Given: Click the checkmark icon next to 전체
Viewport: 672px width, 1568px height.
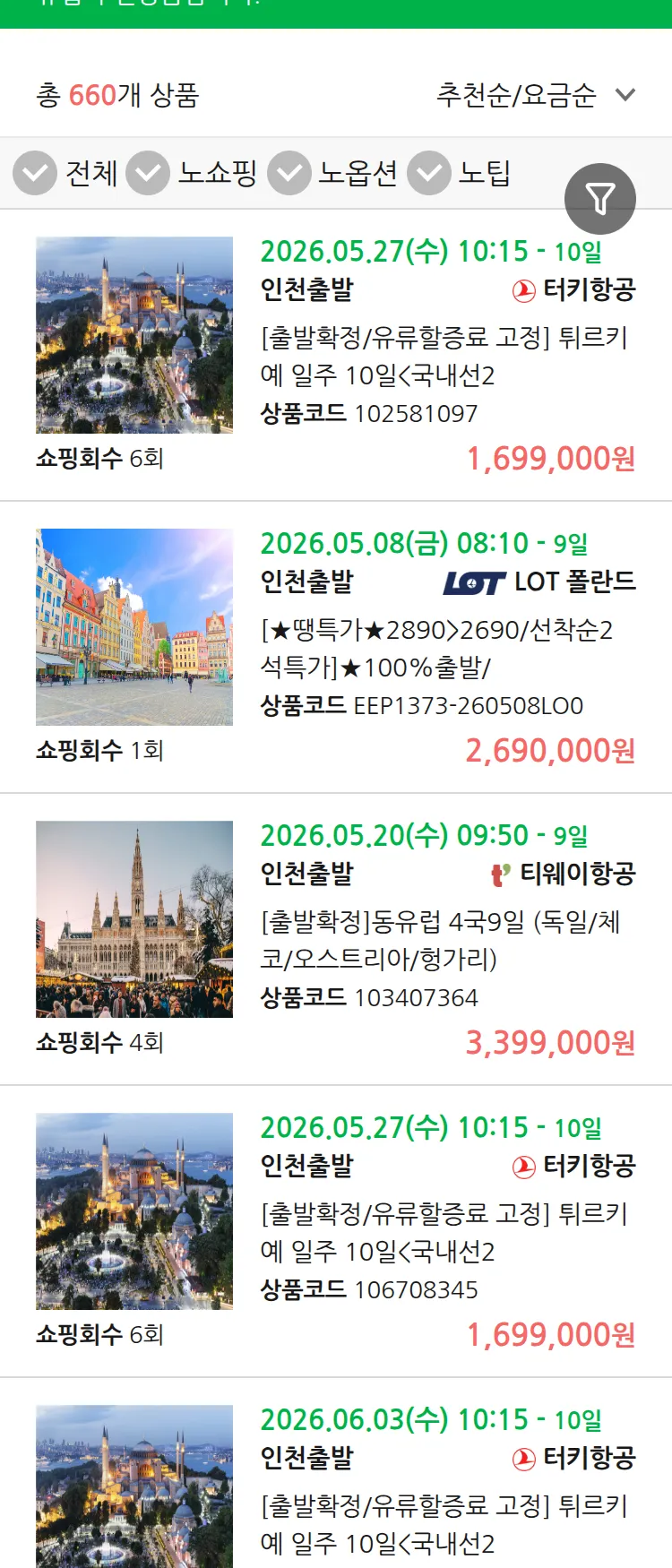Looking at the screenshot, I should coord(34,173).
